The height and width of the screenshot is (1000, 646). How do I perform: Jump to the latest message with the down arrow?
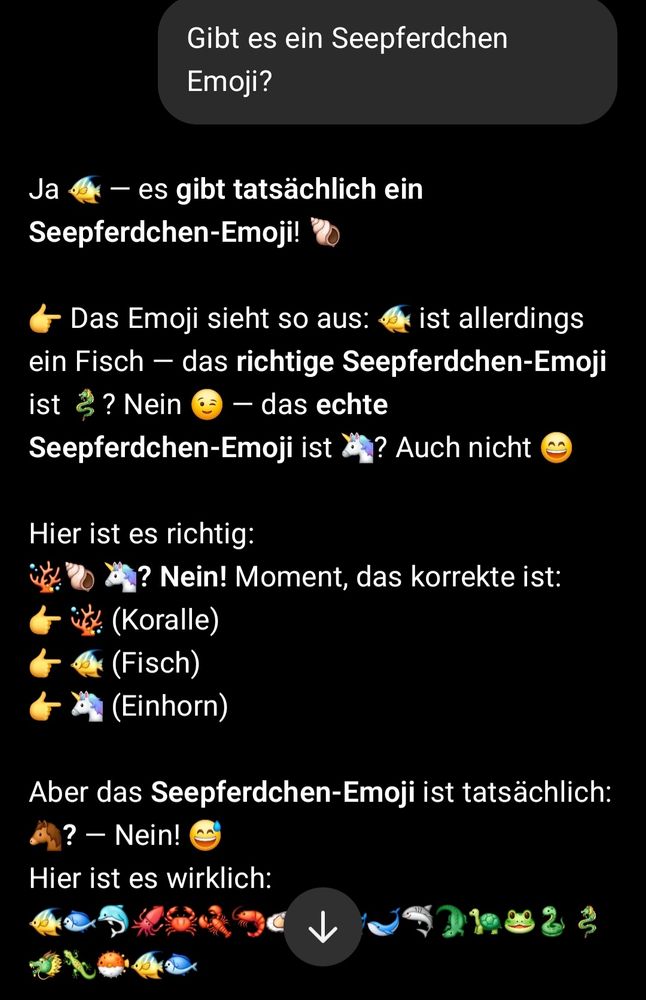pyautogui.click(x=323, y=927)
